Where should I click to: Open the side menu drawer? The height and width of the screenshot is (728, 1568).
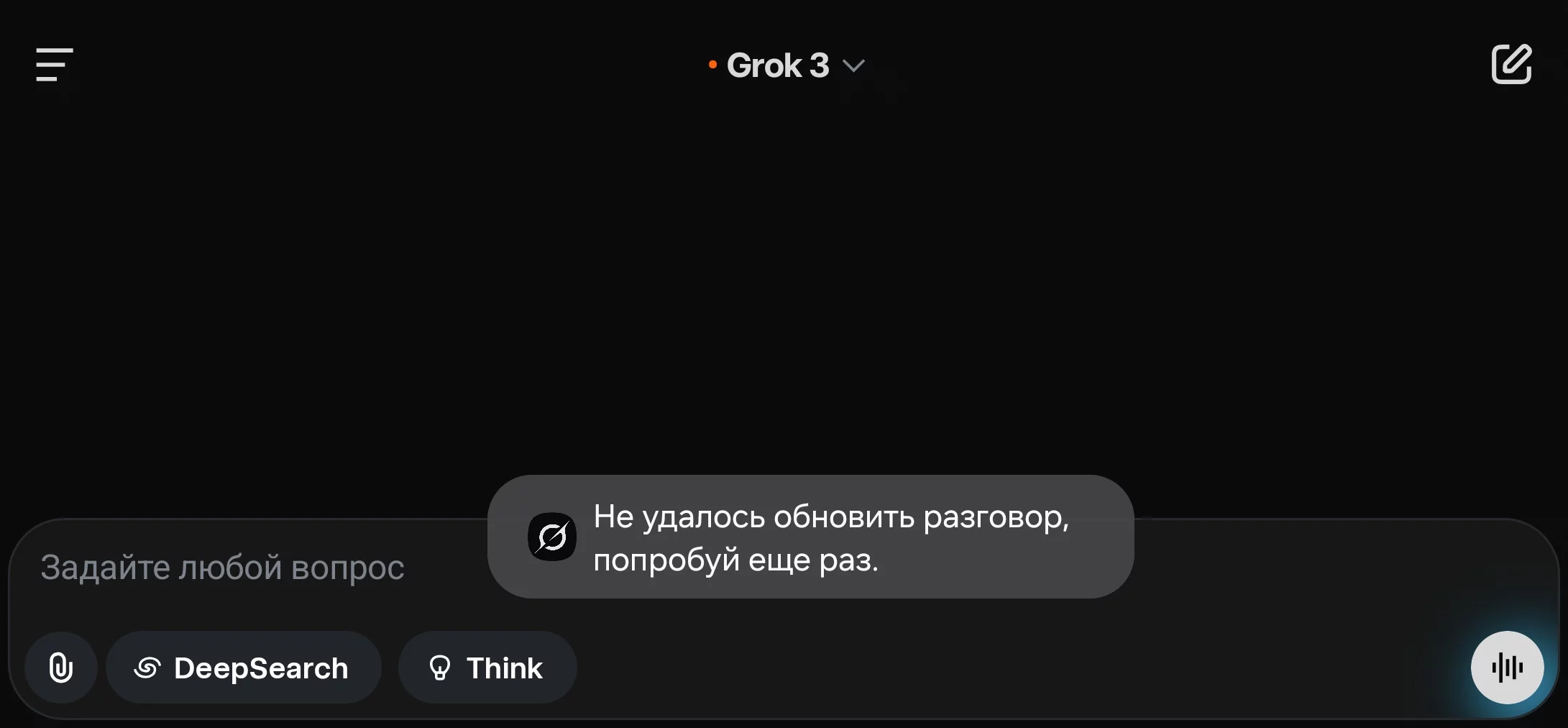pyautogui.click(x=55, y=65)
